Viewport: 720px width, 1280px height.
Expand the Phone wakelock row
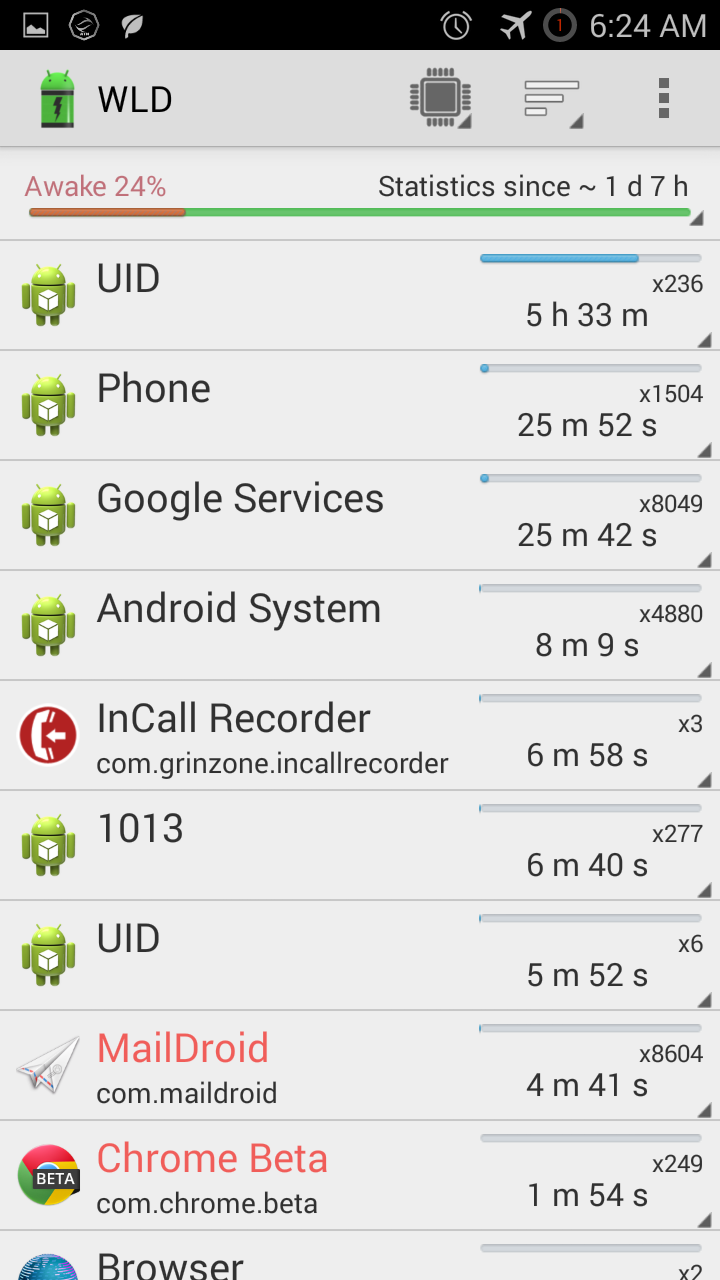[x=360, y=406]
